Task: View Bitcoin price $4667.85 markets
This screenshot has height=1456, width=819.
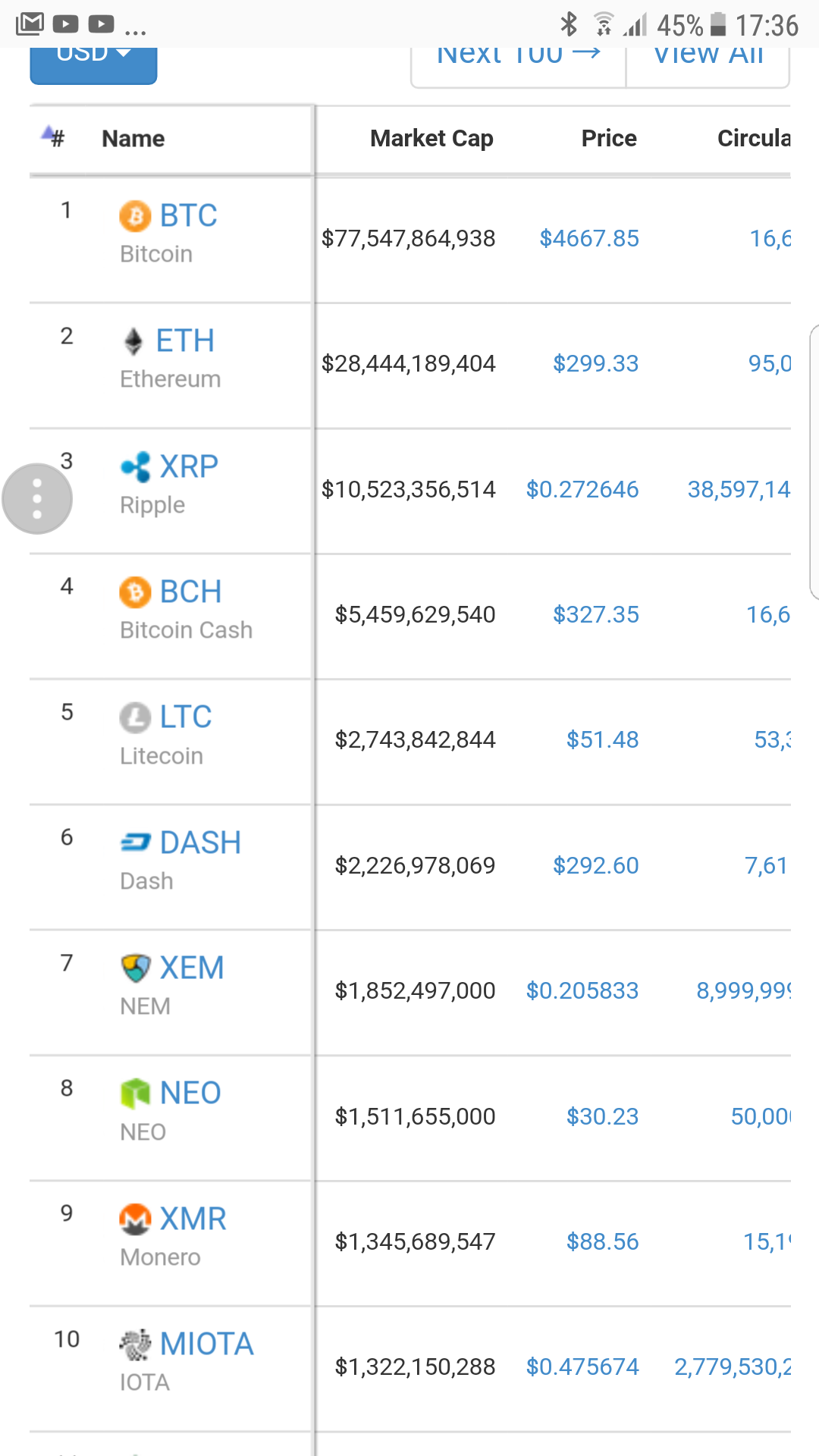Action: point(588,239)
